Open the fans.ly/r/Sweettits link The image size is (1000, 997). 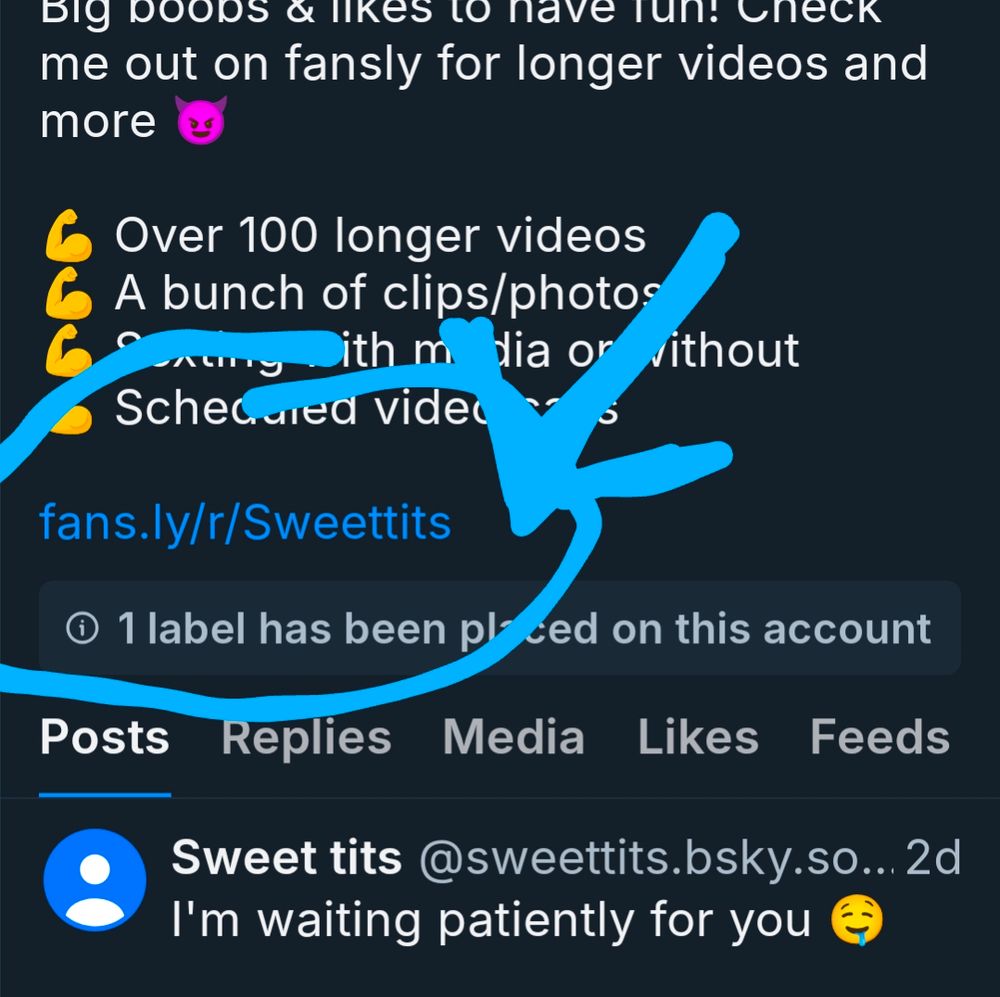[x=245, y=523]
